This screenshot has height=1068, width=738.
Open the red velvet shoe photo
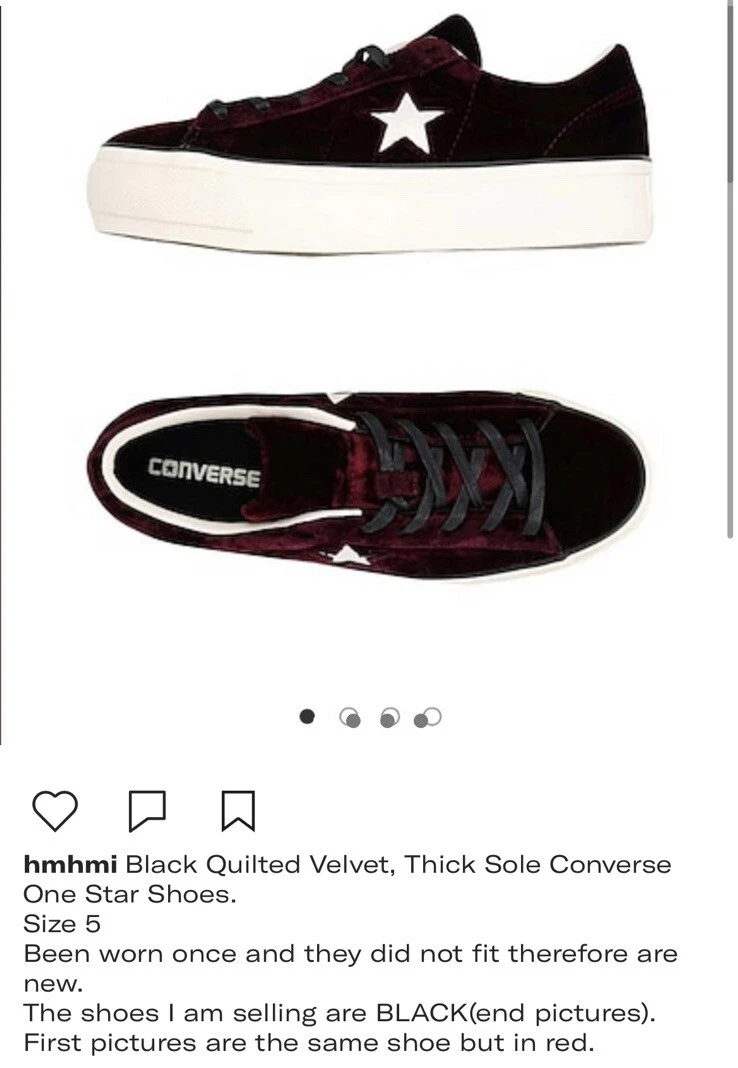click(370, 300)
